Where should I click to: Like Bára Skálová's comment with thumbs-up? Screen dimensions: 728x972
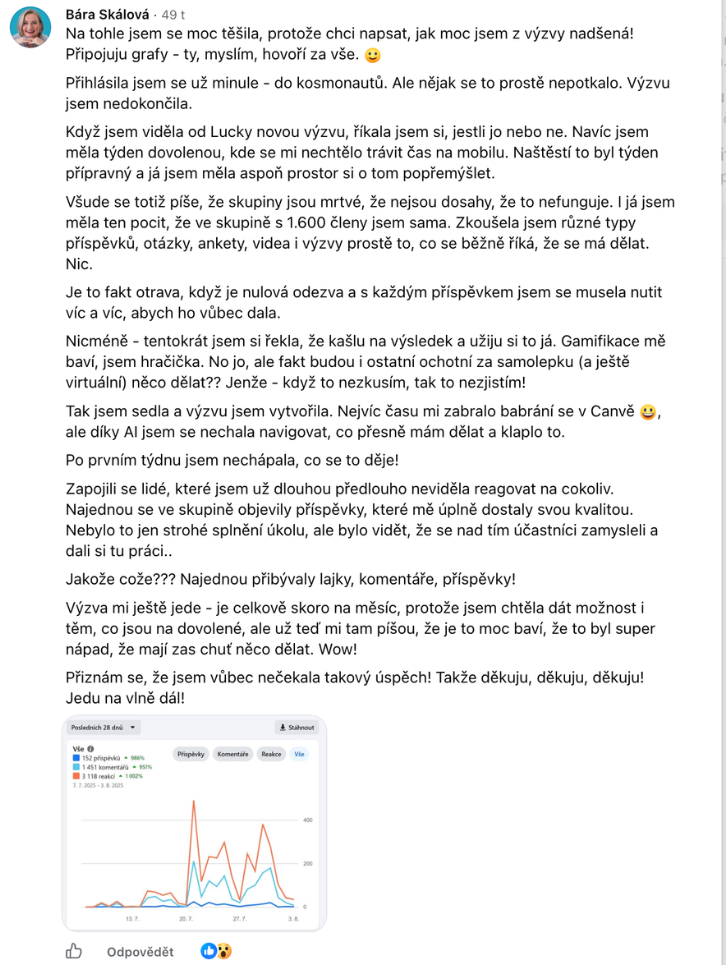click(x=74, y=952)
